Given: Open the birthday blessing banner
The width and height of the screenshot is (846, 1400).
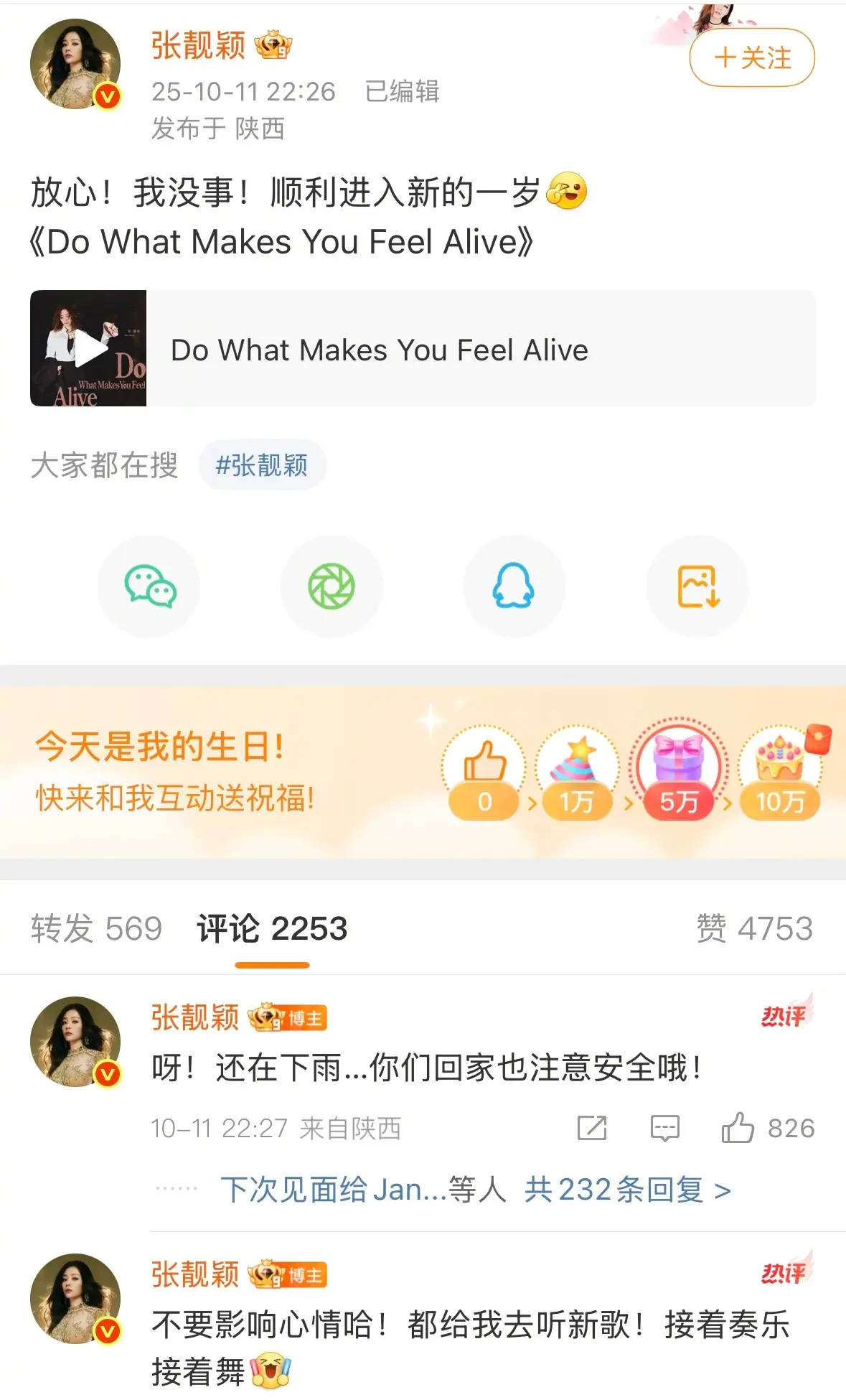Looking at the screenshot, I should tap(215, 773).
